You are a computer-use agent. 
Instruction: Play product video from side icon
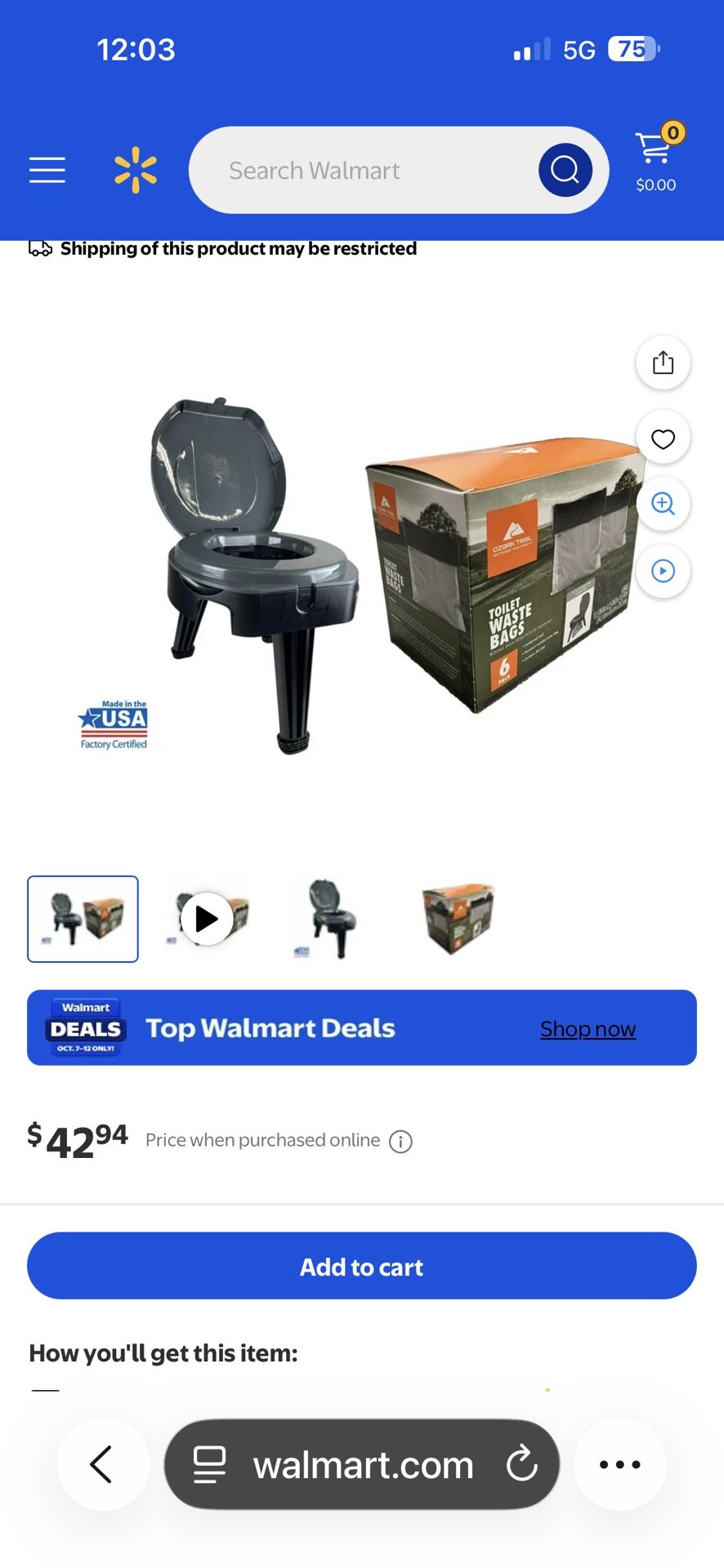point(663,571)
